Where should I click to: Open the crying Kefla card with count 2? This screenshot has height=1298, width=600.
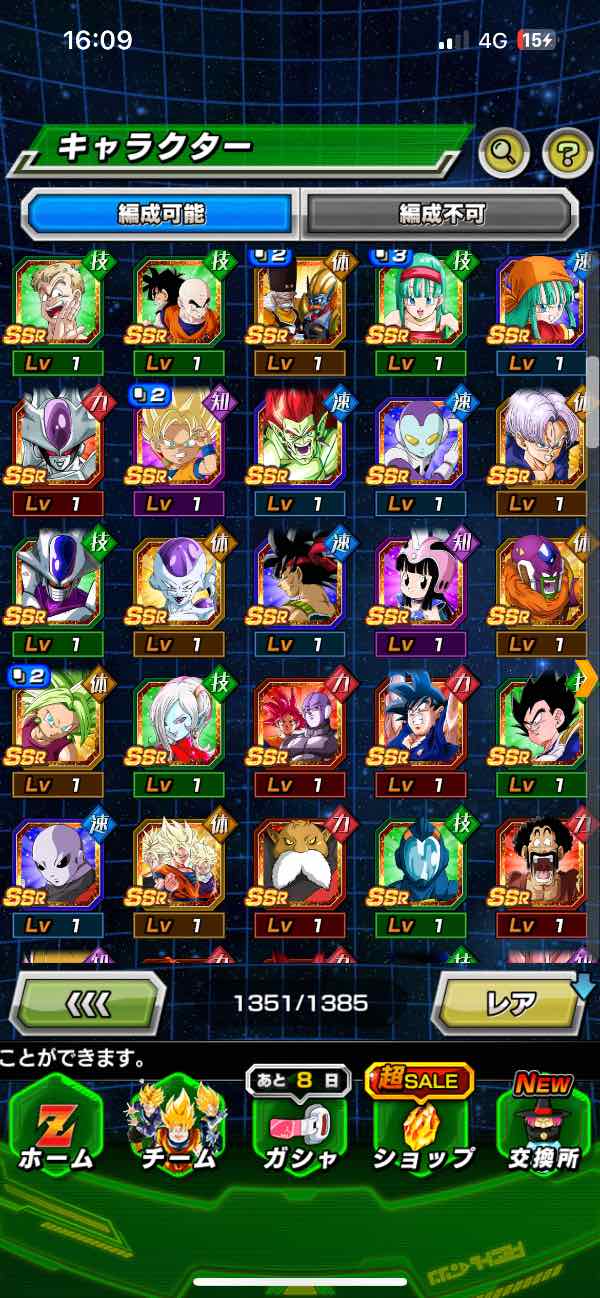[x=57, y=723]
